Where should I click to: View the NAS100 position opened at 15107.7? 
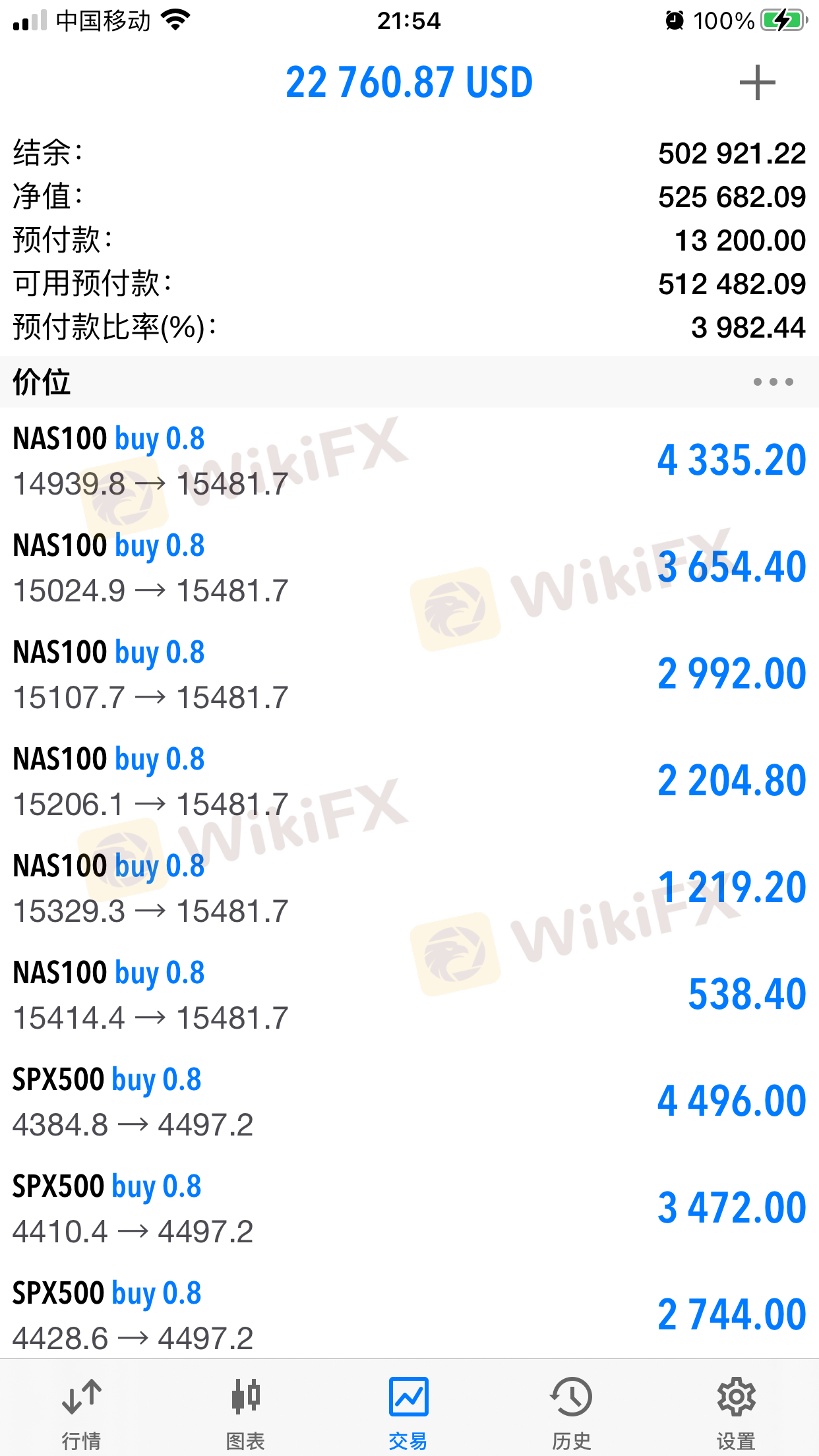(409, 675)
